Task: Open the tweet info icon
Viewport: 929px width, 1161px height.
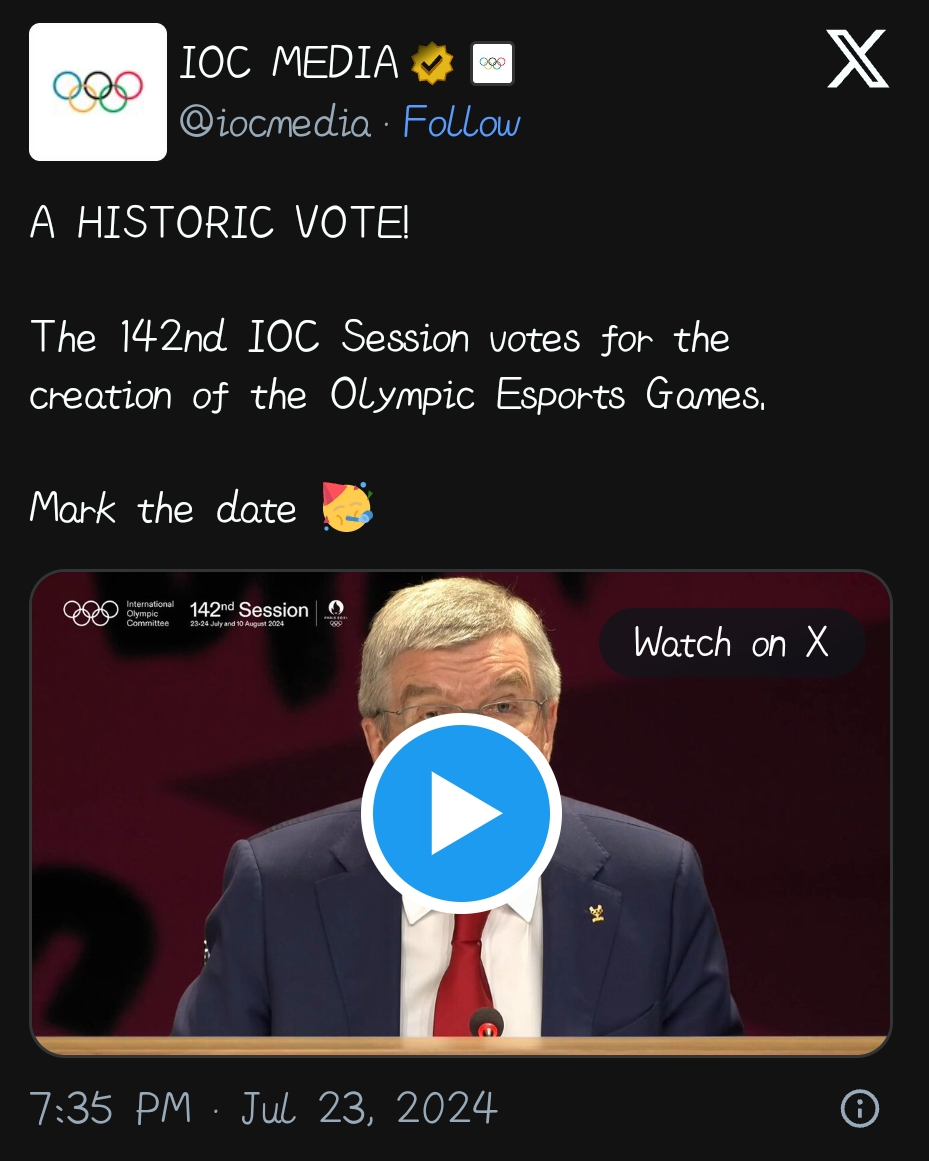Action: (x=859, y=1108)
